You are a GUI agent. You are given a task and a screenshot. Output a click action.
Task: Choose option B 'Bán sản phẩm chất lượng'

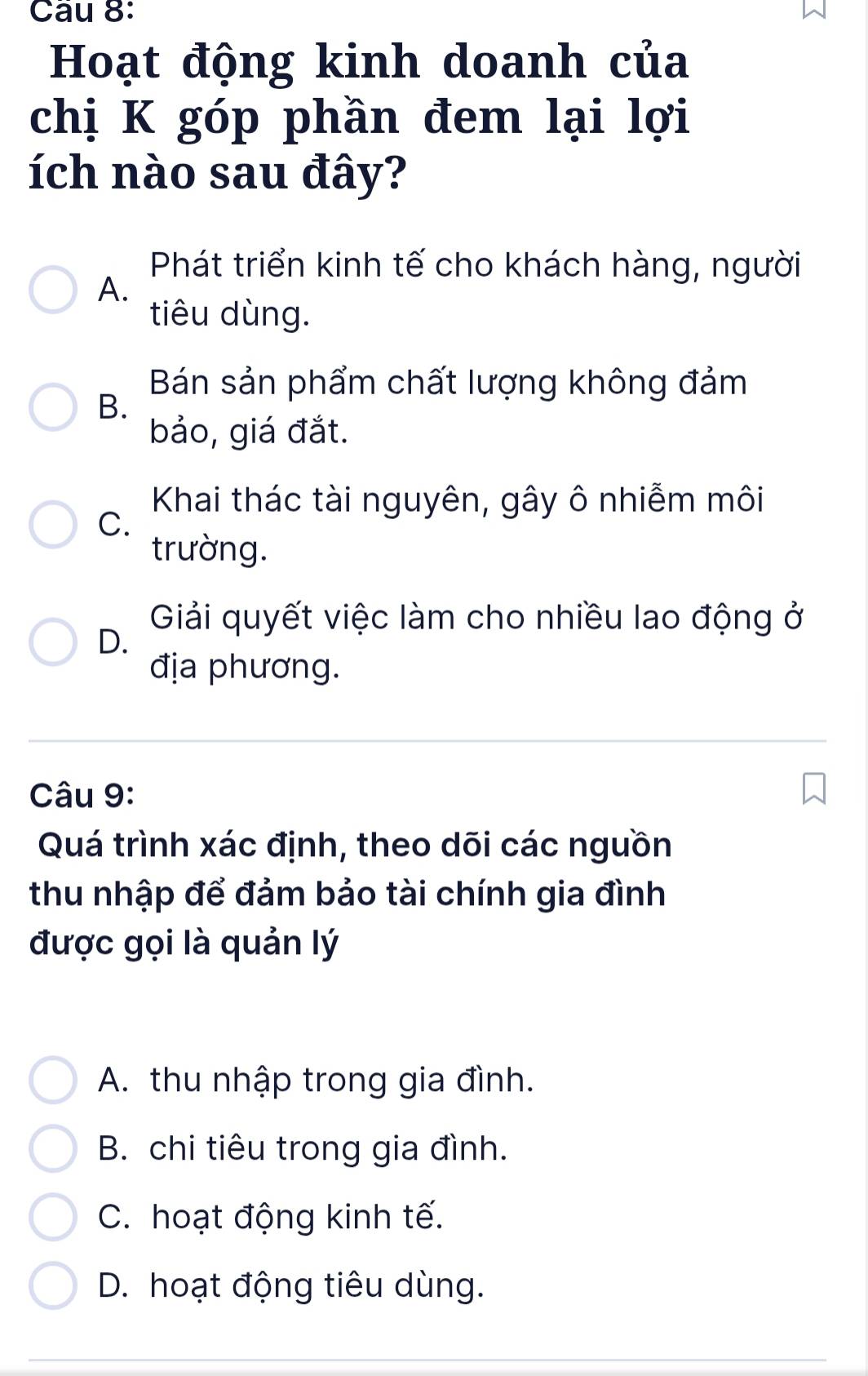click(x=53, y=406)
